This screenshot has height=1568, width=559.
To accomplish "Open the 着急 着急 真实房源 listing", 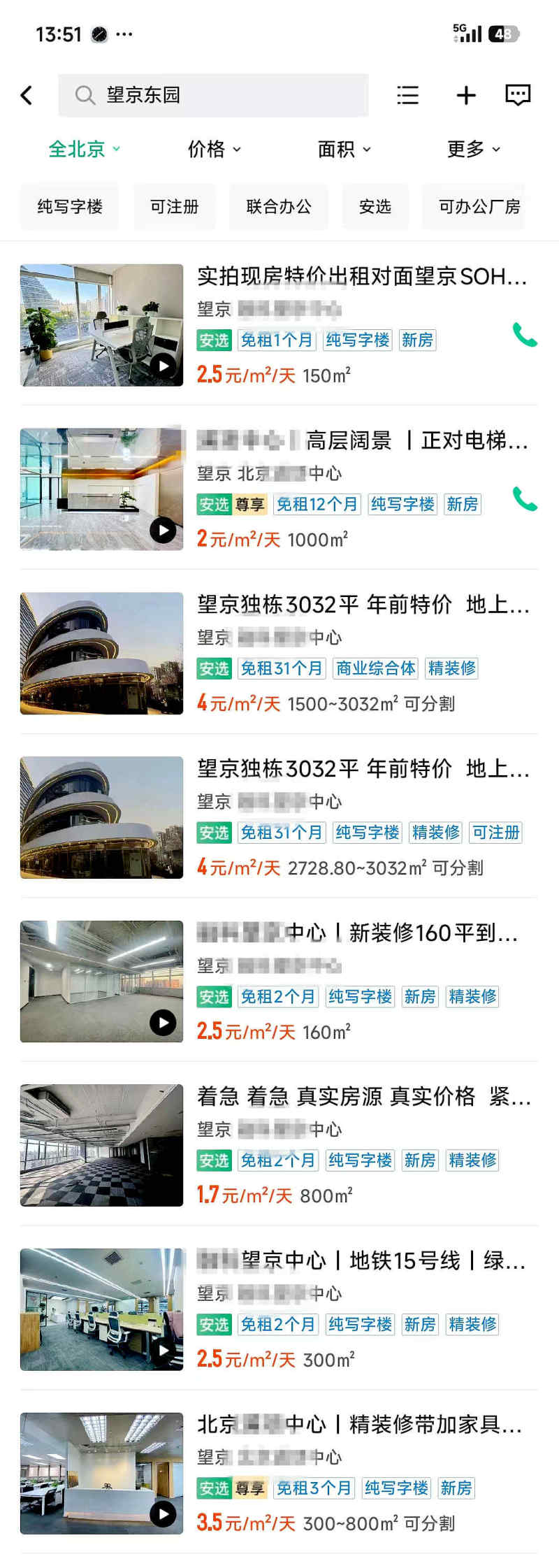I will (363, 1097).
